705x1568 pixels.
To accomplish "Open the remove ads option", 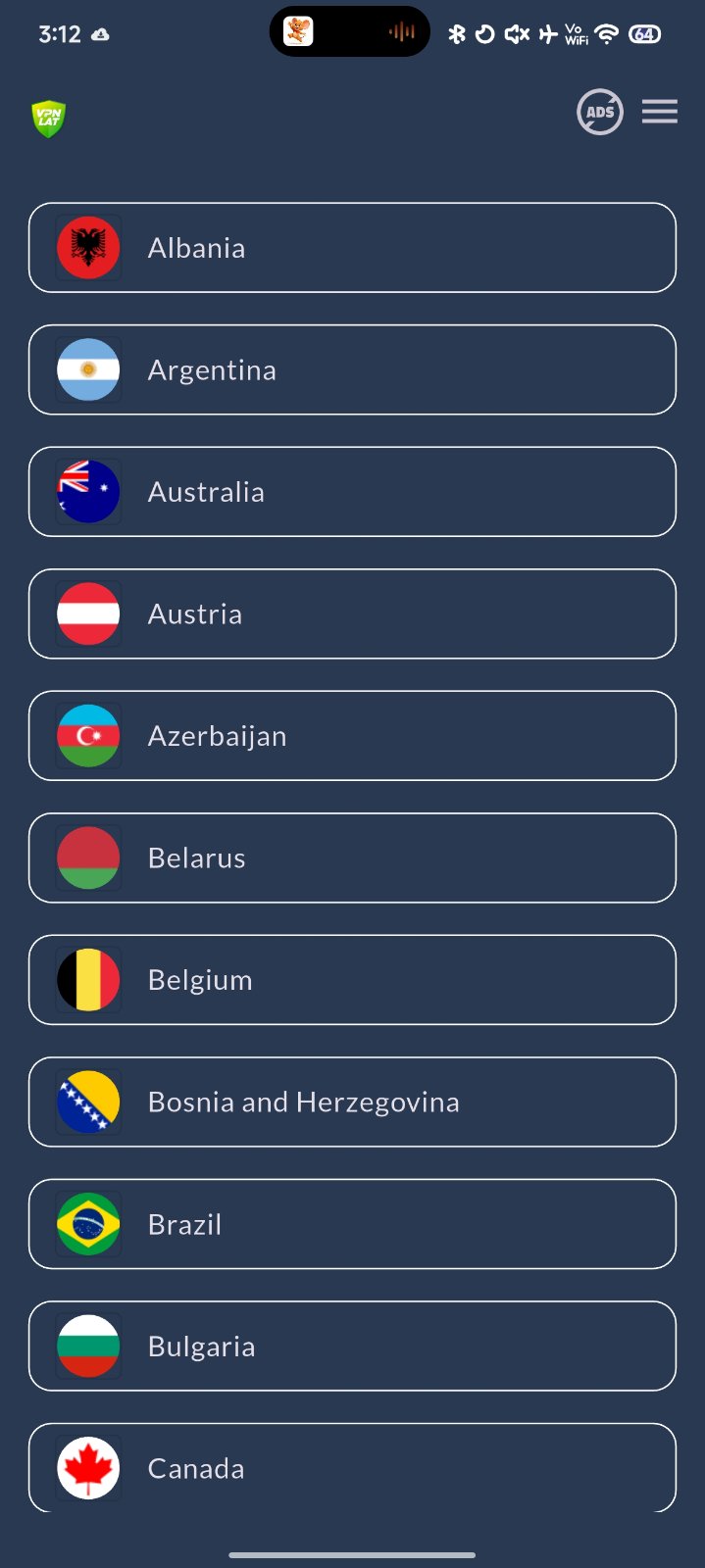I will click(x=599, y=112).
